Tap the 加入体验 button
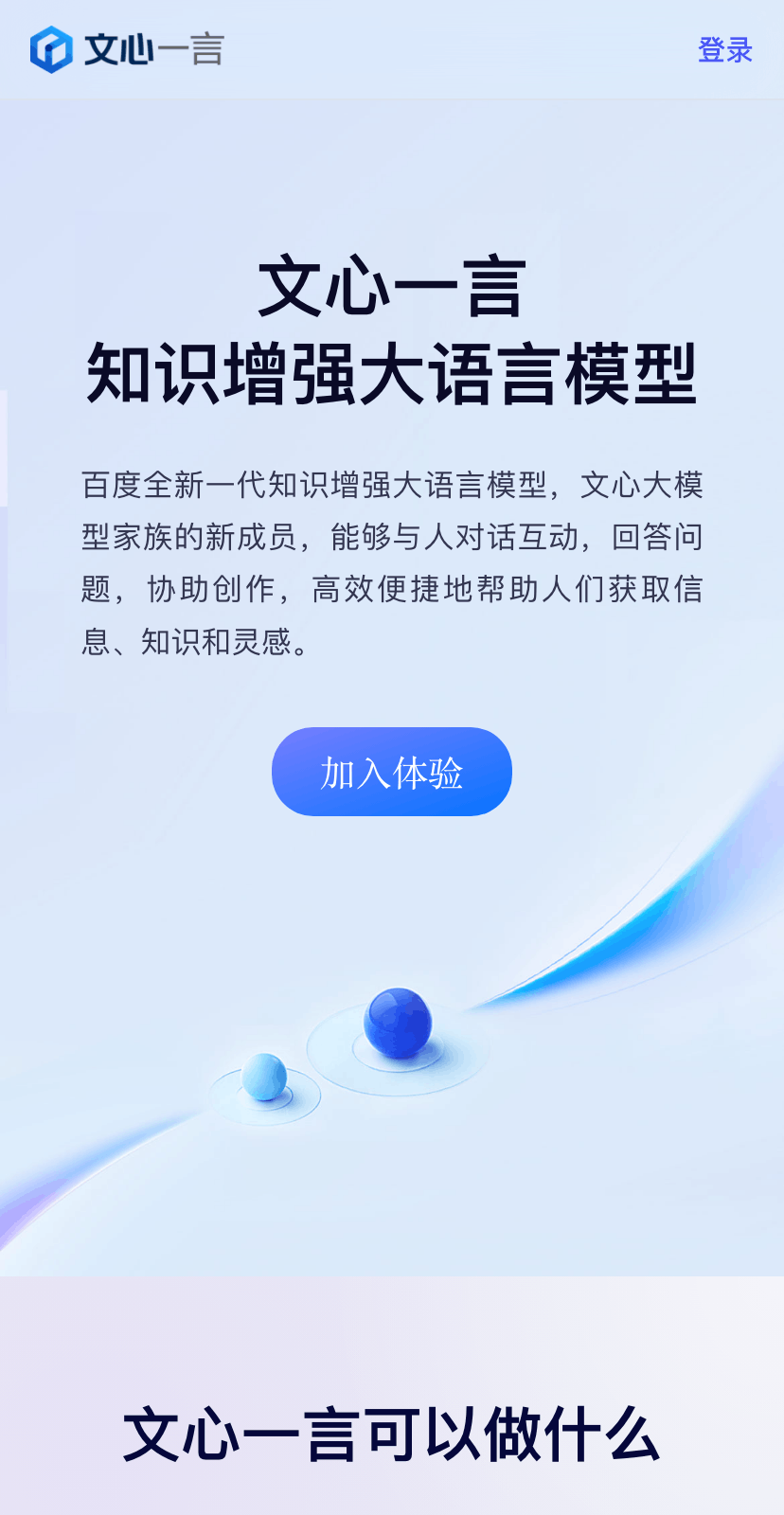The image size is (784, 1515). point(391,772)
